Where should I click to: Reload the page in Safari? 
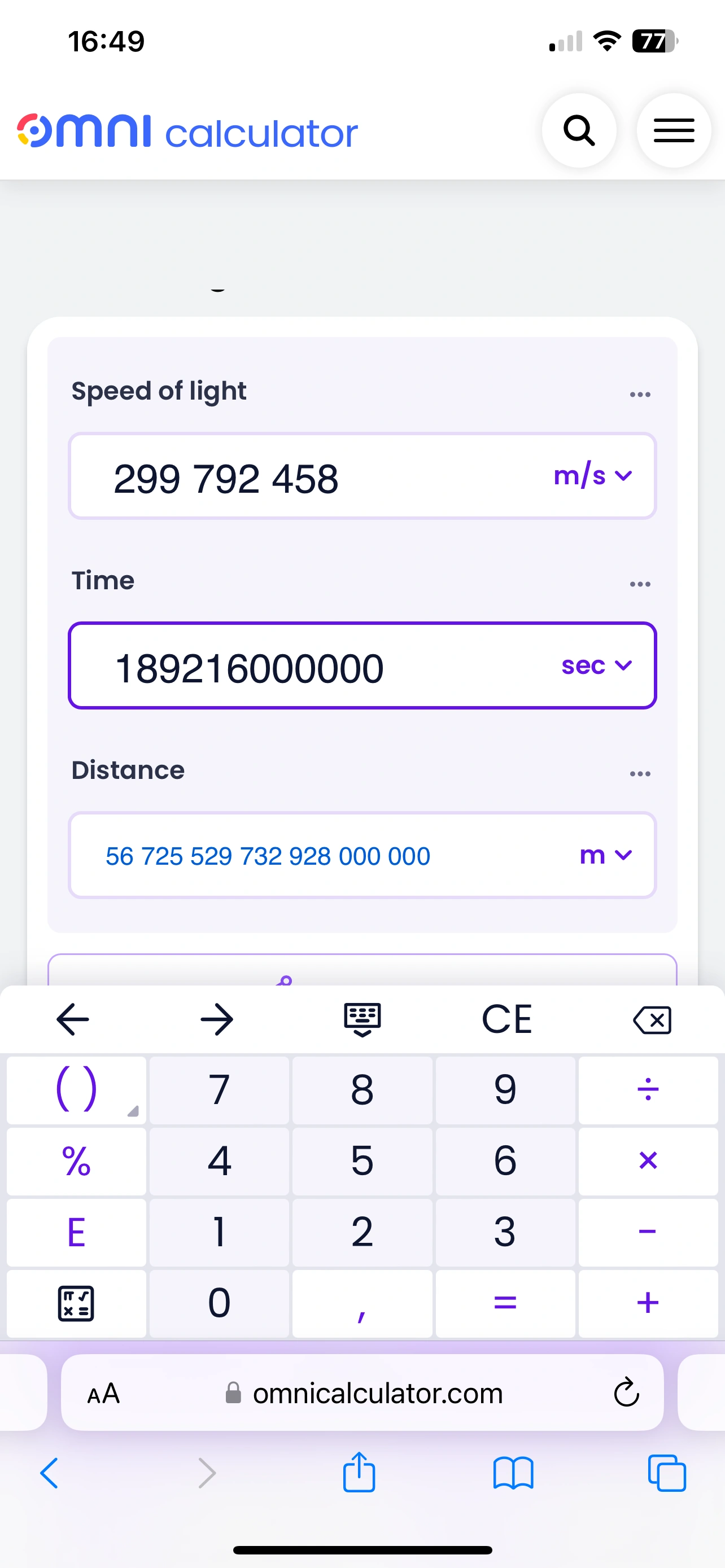coord(626,1392)
